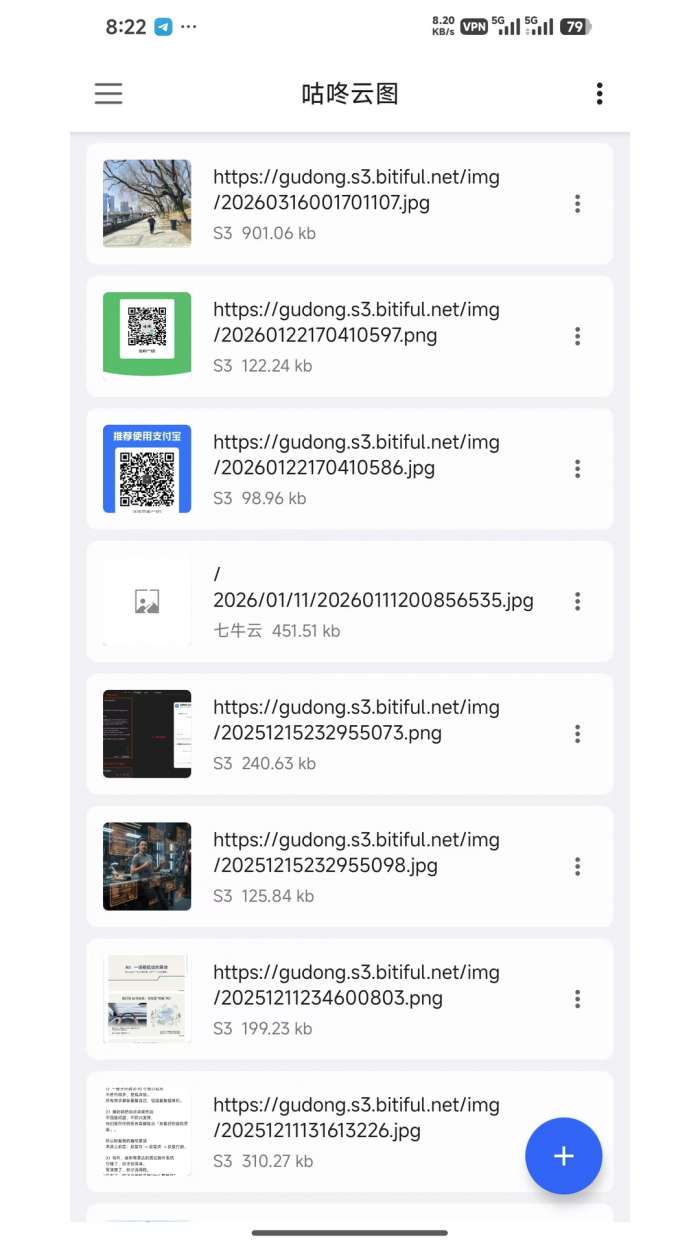The width and height of the screenshot is (700, 1244).
Task: Open image 20260316001701107.jpg entry
Action: 355,203
